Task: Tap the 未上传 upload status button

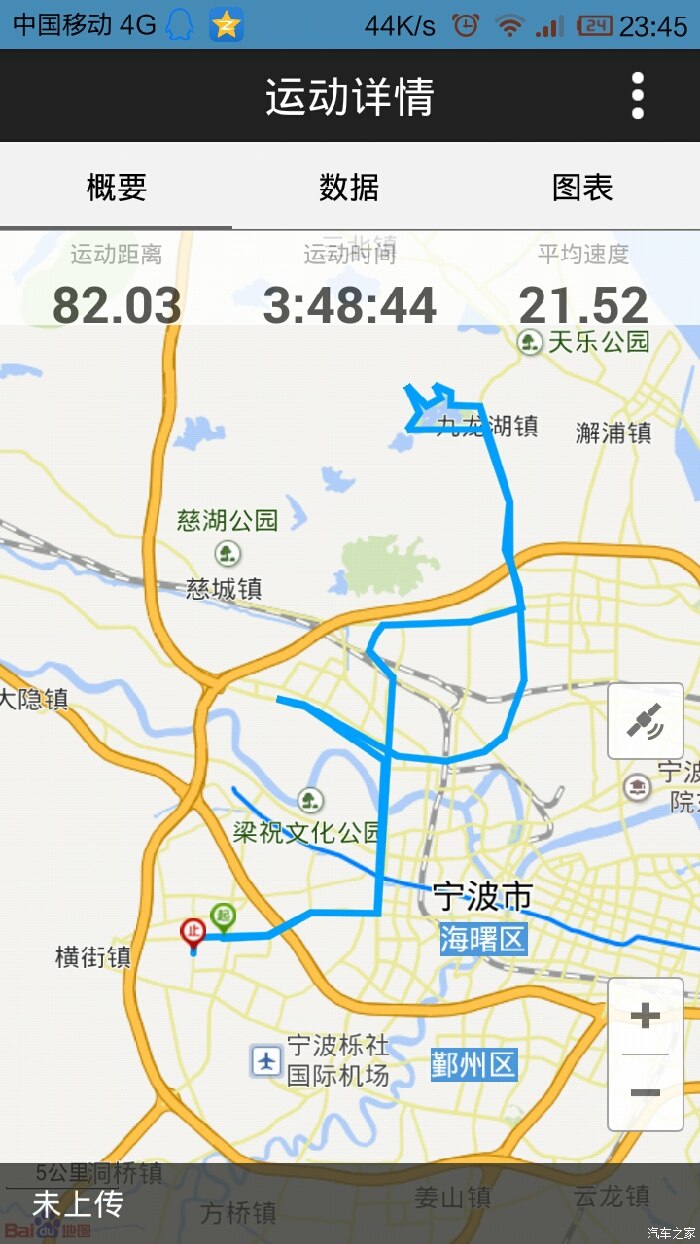Action: [x=78, y=1204]
